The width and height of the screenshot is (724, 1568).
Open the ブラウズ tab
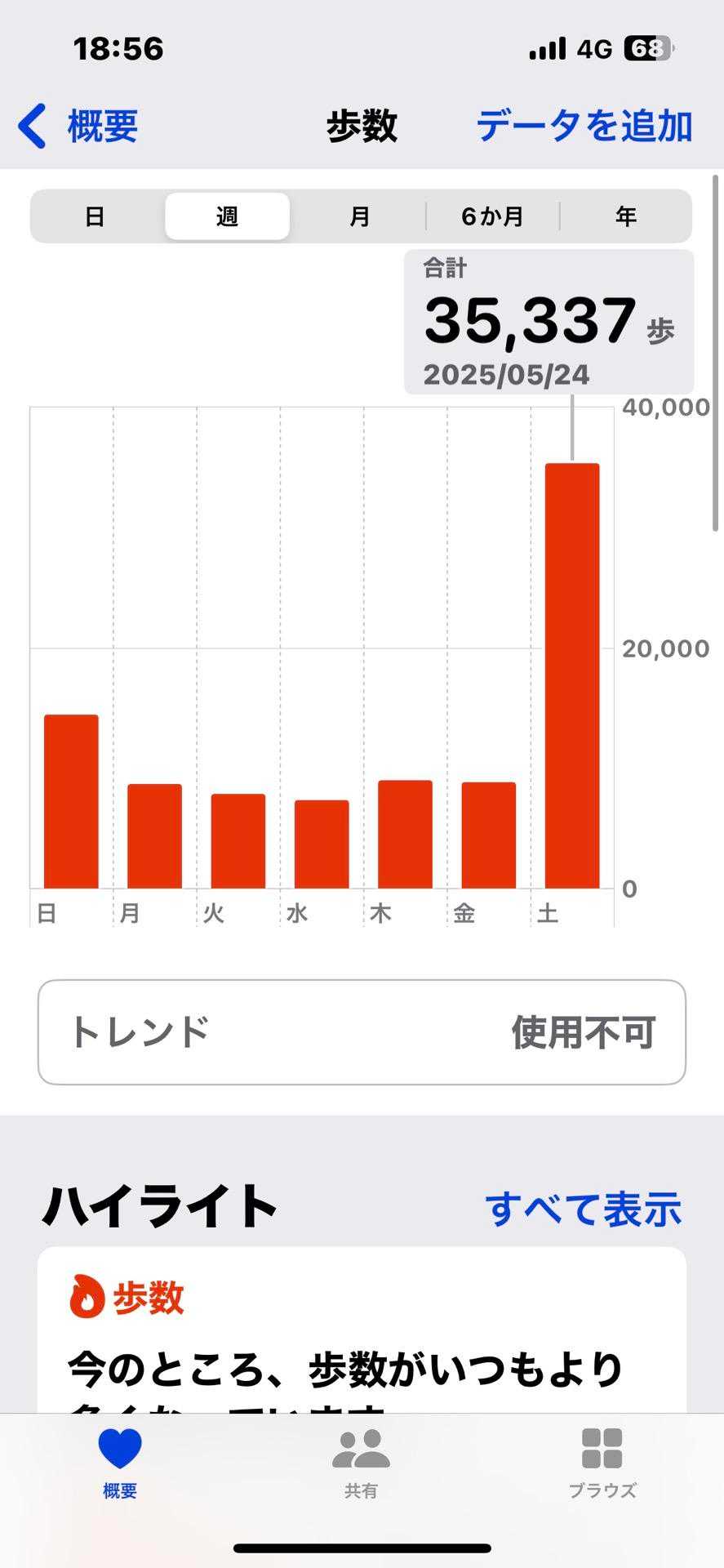(602, 1463)
